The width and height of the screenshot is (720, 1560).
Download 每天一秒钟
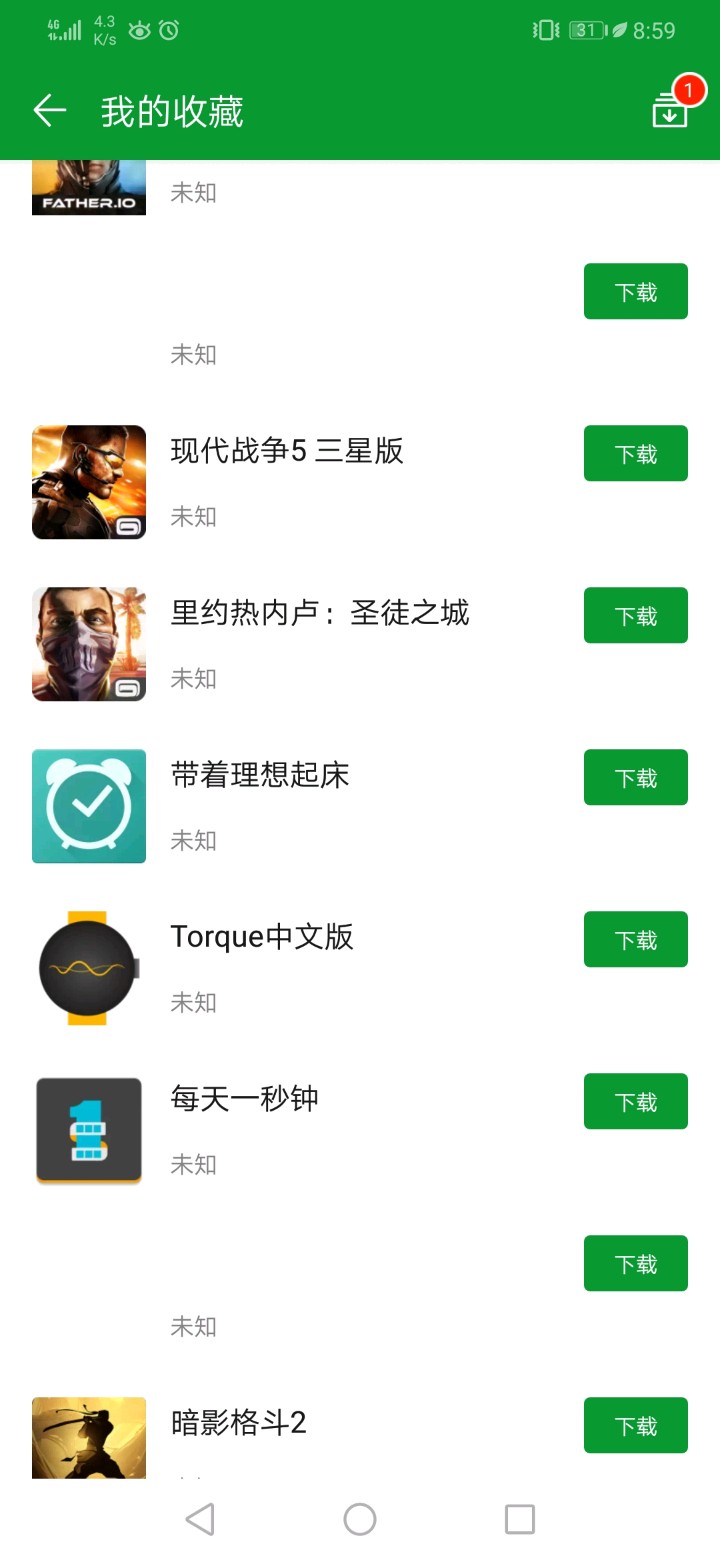[x=635, y=1102]
